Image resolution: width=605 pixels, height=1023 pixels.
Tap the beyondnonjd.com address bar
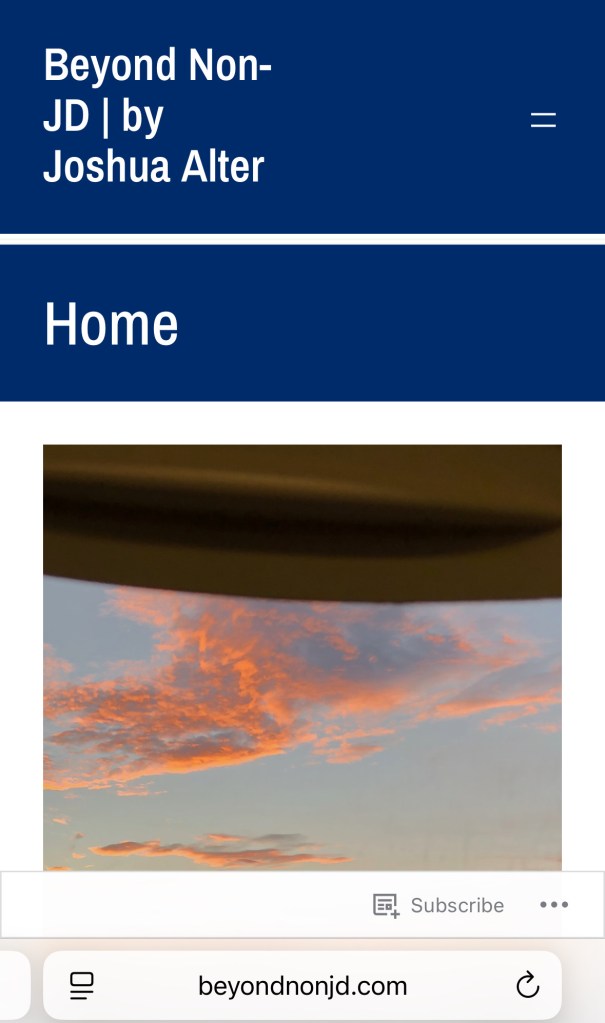click(302, 987)
